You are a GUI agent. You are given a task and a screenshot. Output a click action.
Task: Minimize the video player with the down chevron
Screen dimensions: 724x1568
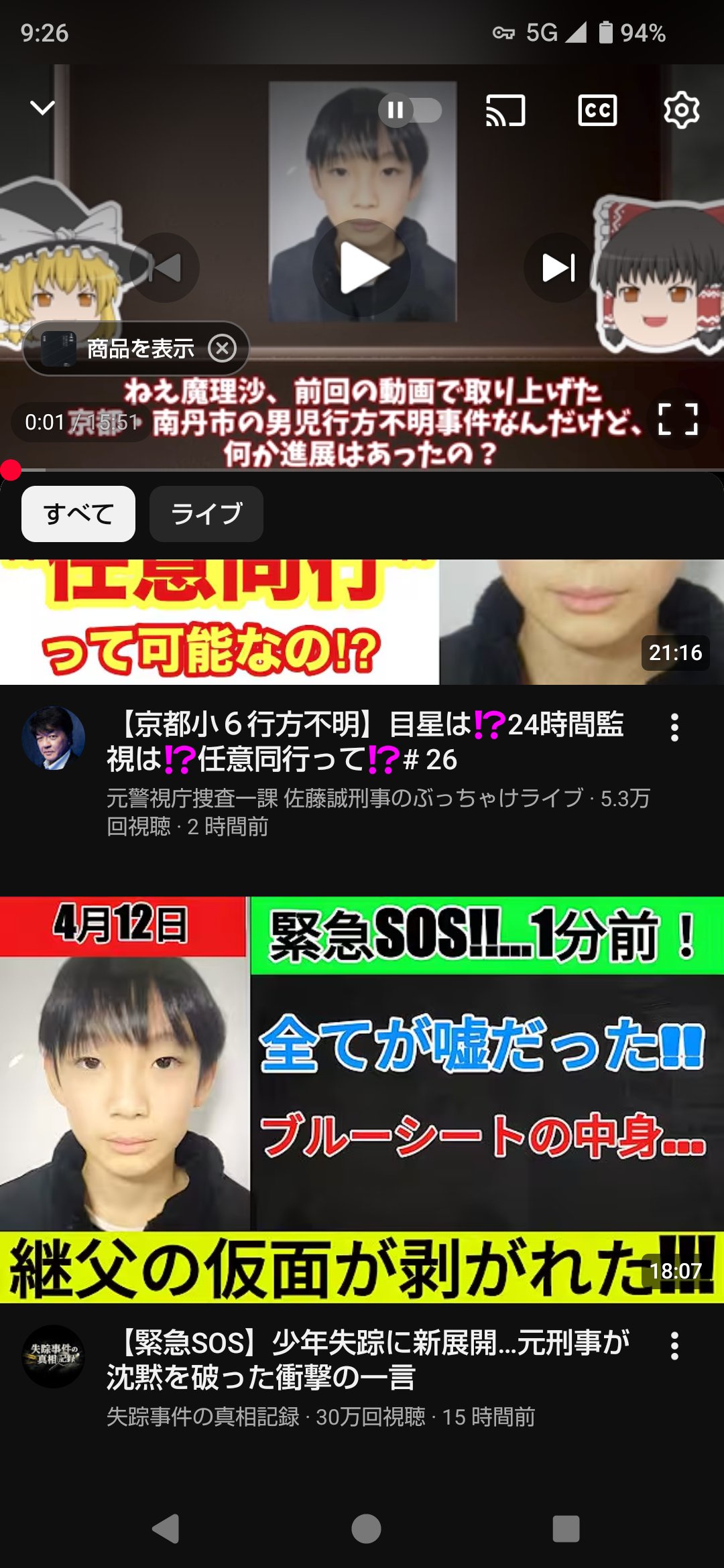coord(43,108)
